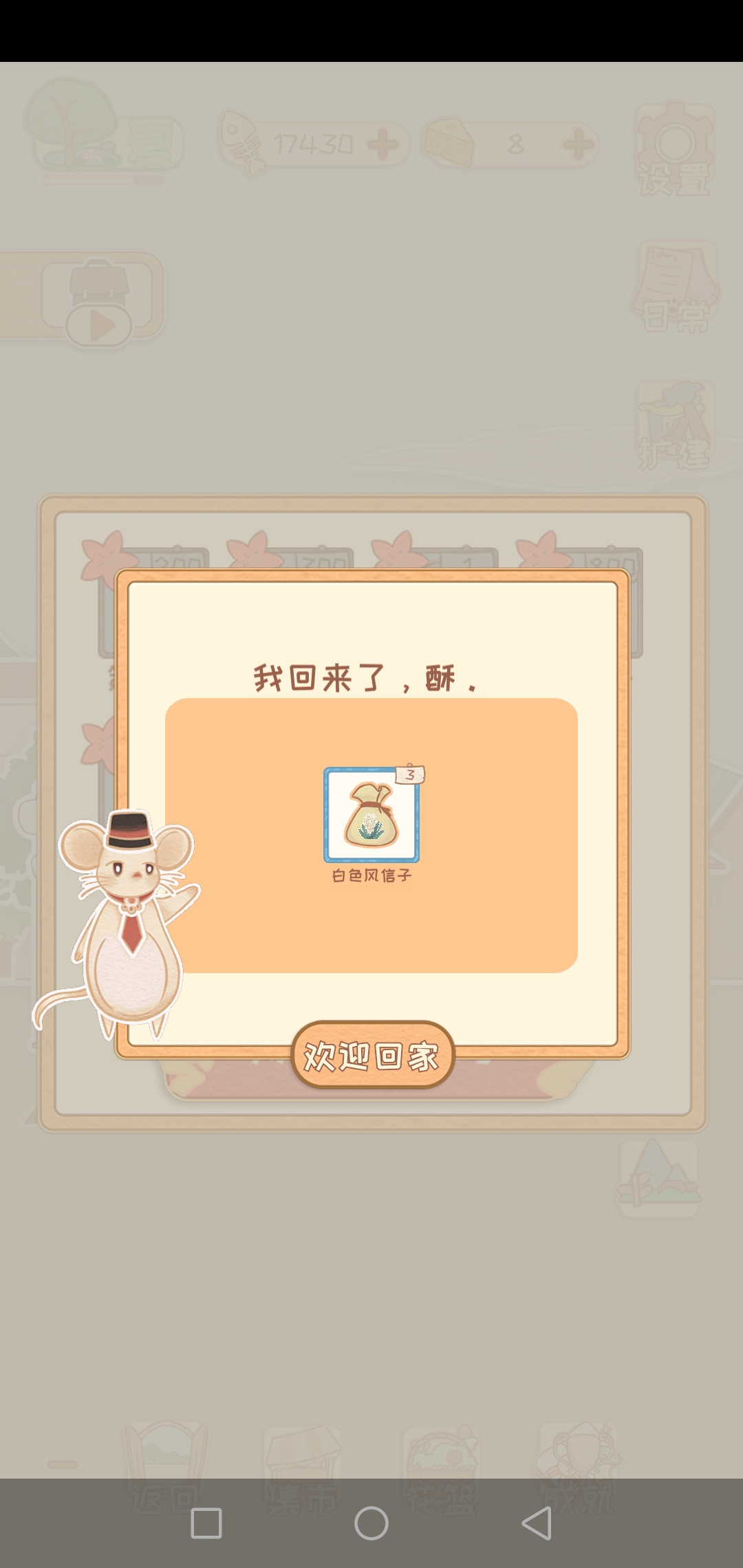Image resolution: width=743 pixels, height=1568 pixels.
Task: Go to the phone's home screen
Action: (x=371, y=1523)
